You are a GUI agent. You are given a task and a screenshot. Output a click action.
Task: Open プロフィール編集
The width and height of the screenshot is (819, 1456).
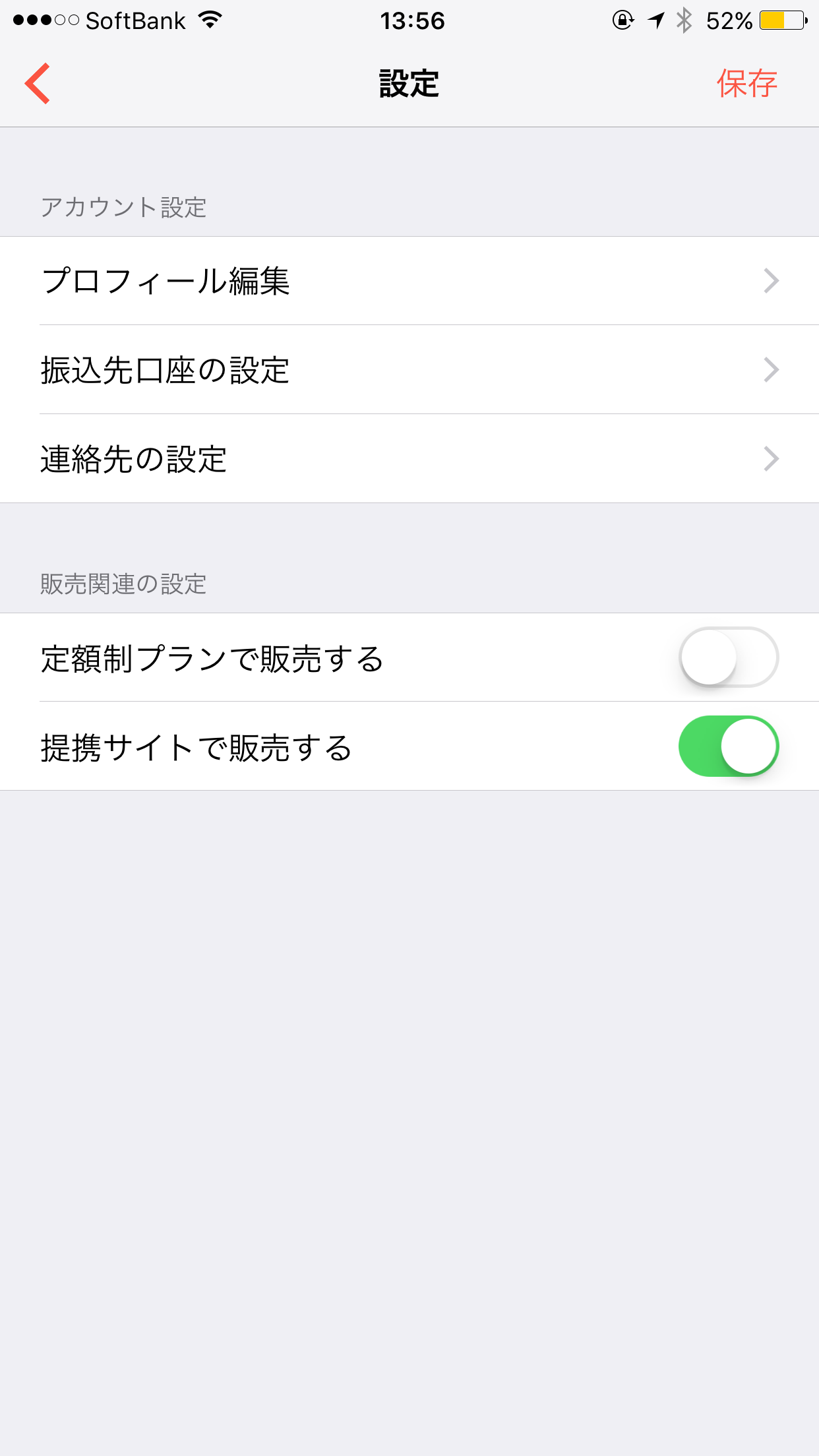point(409,281)
